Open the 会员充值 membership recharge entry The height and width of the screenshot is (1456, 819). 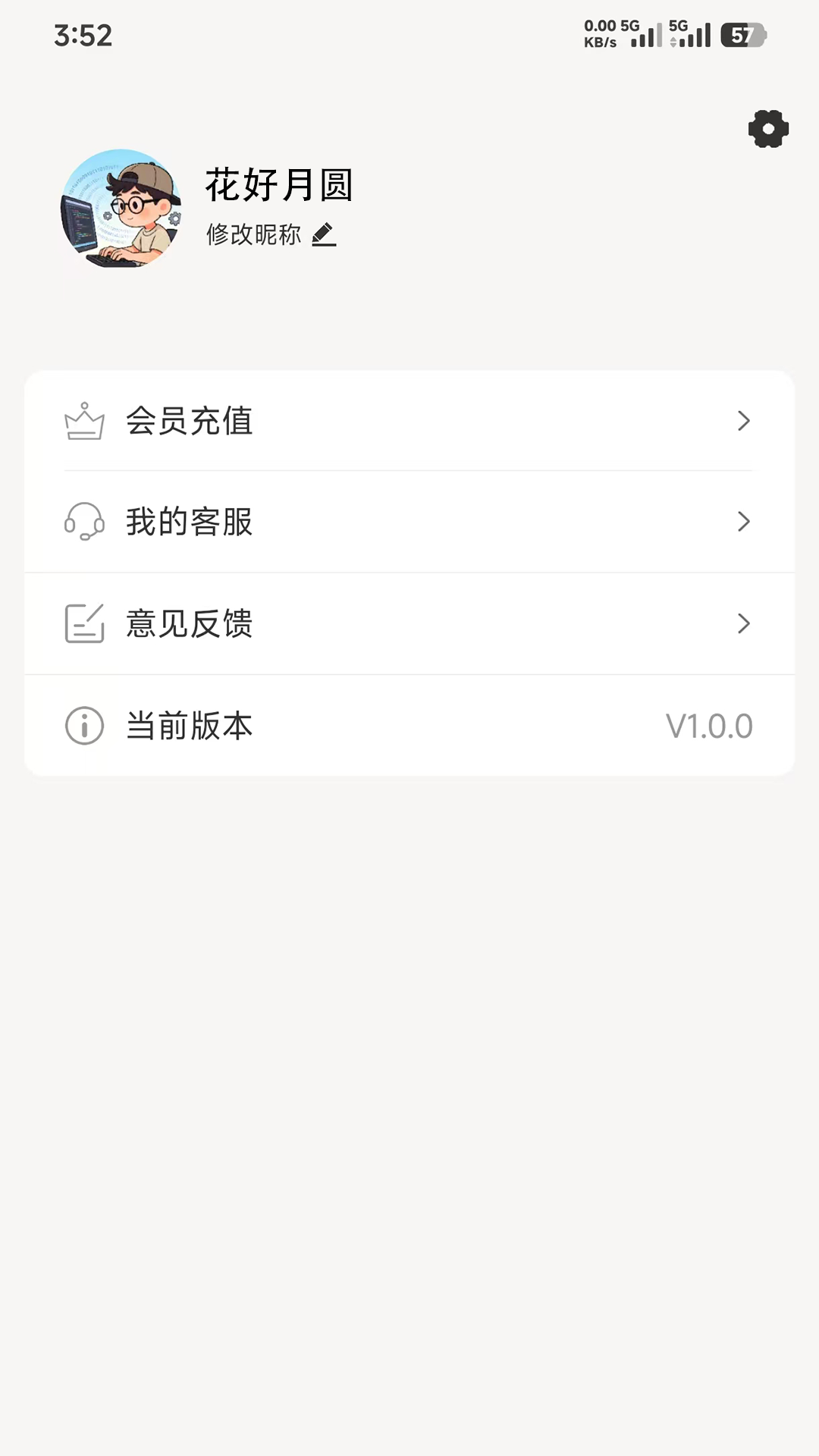(190, 422)
